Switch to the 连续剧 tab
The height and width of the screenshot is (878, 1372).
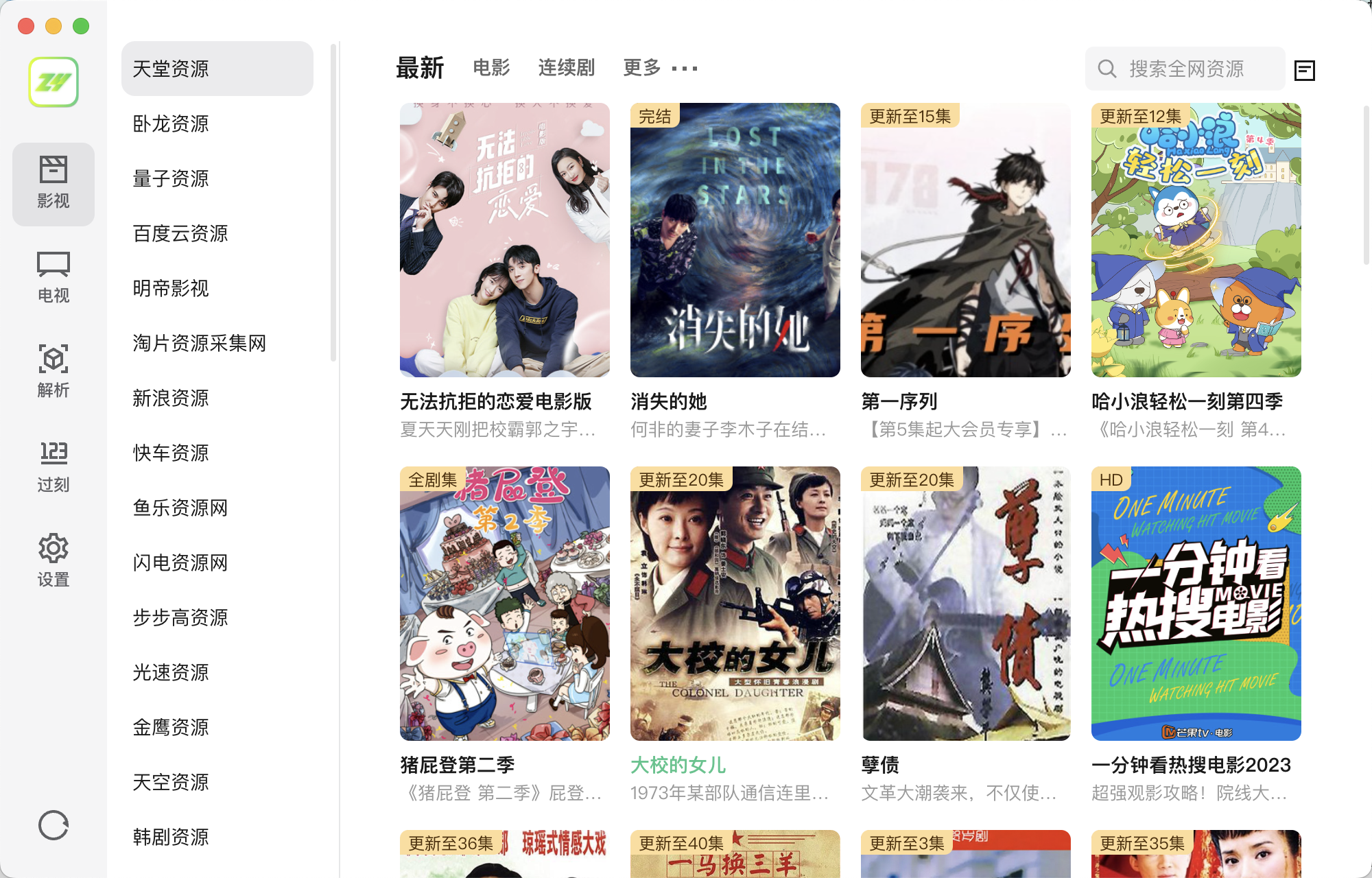pos(566,68)
